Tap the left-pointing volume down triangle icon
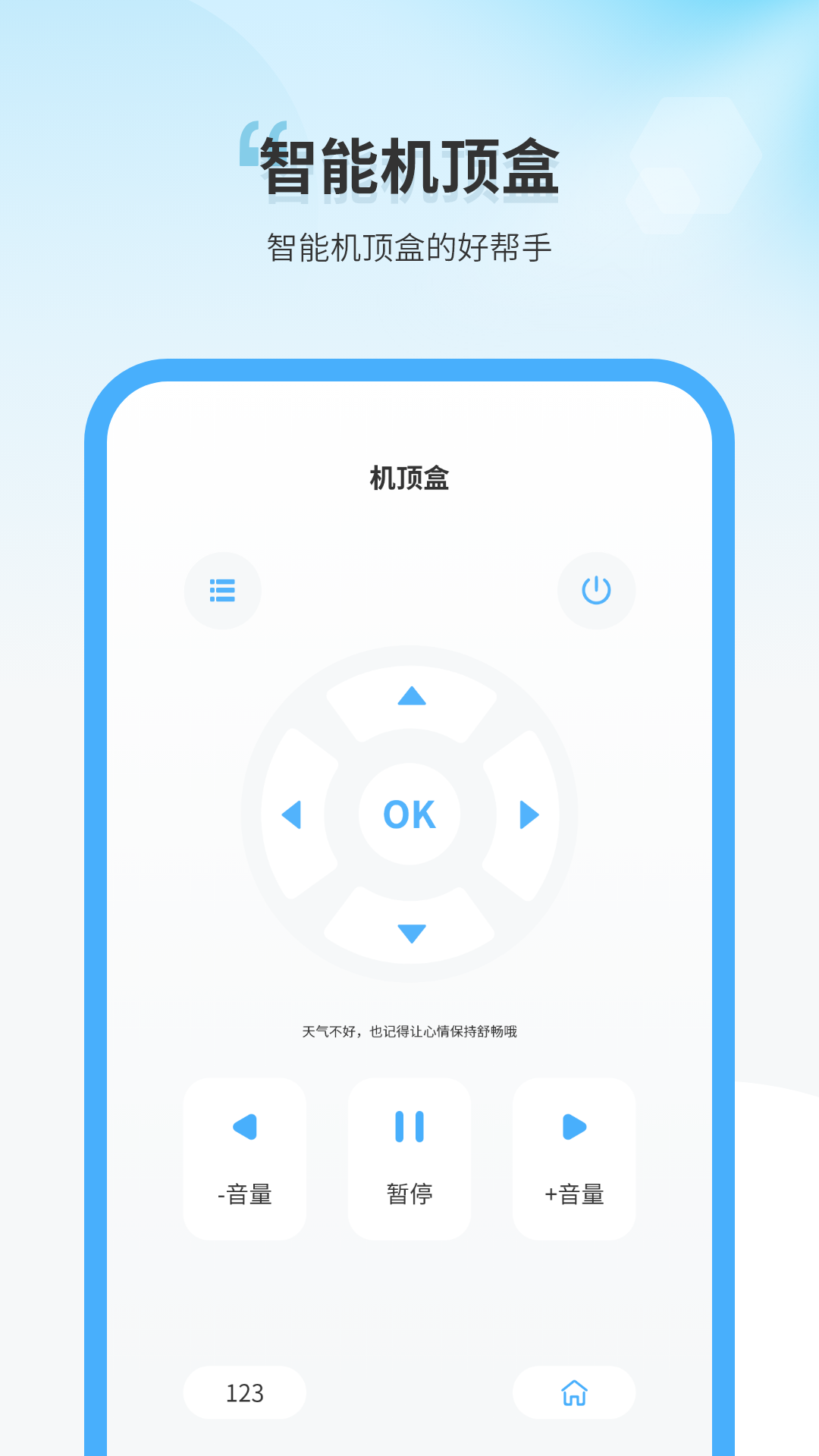Viewport: 819px width, 1456px height. pos(244,1128)
